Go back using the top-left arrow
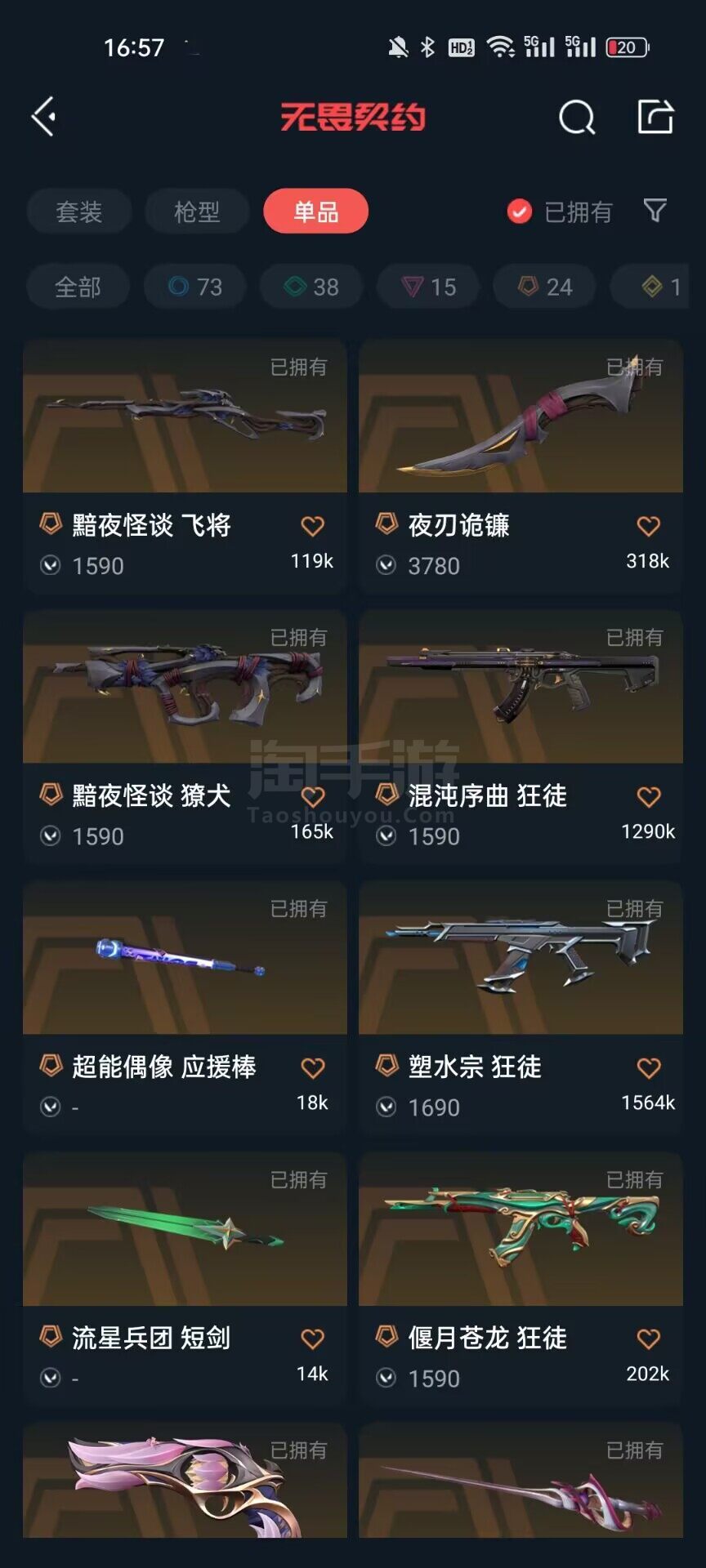 44,117
